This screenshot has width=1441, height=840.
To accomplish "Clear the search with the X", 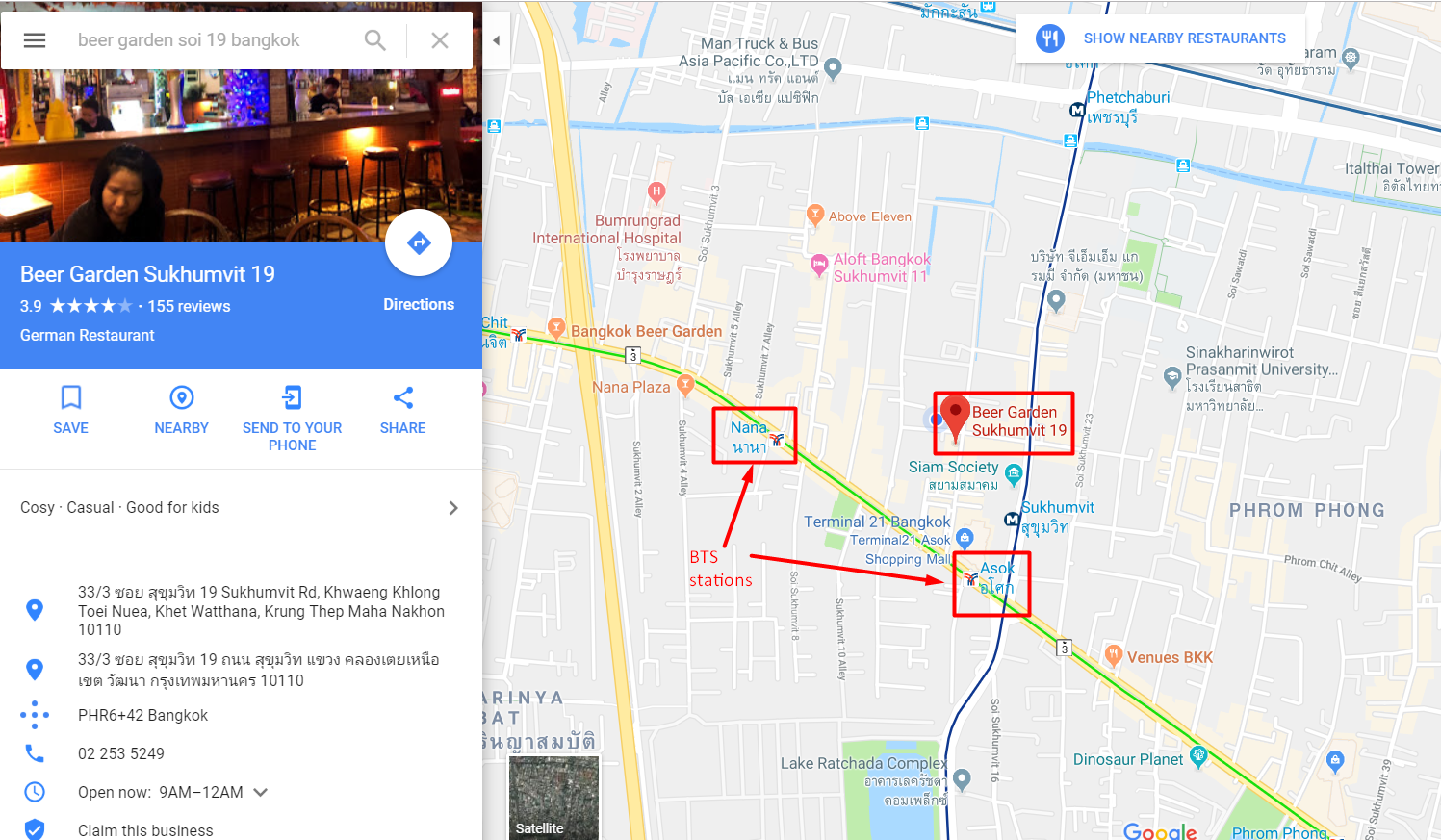I will pyautogui.click(x=440, y=40).
